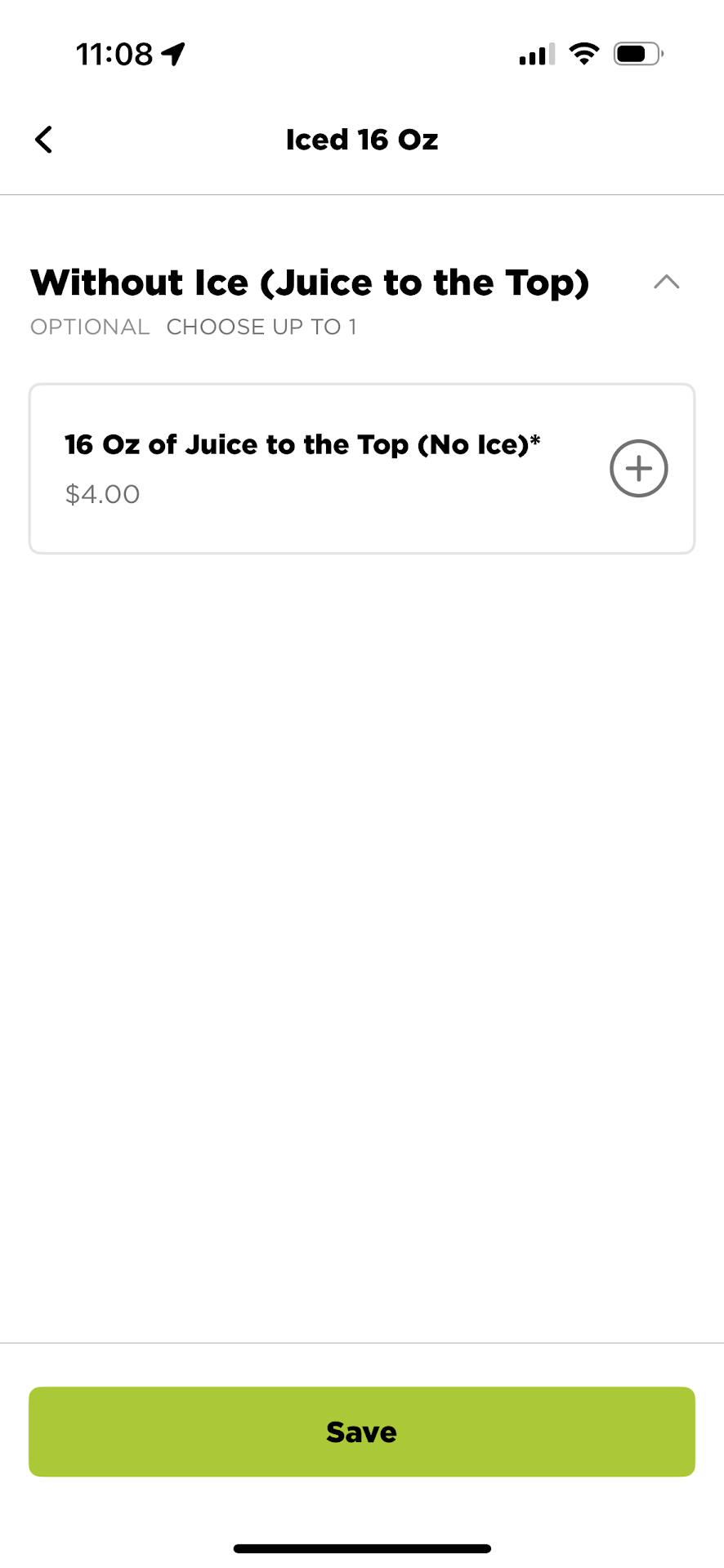Image resolution: width=724 pixels, height=1568 pixels.
Task: Save the selected options
Action: tap(362, 1432)
